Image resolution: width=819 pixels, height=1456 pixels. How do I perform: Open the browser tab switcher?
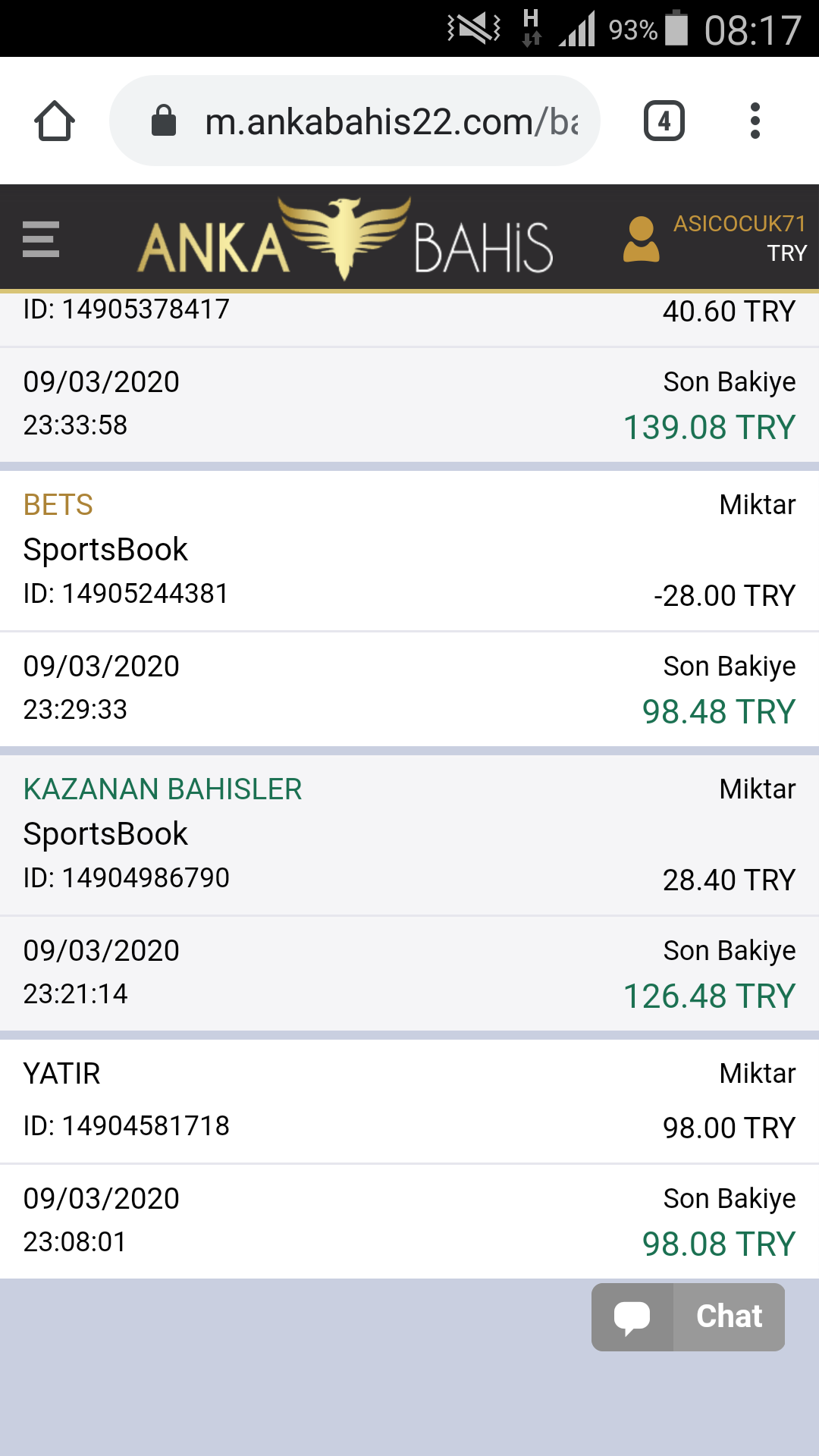664,121
